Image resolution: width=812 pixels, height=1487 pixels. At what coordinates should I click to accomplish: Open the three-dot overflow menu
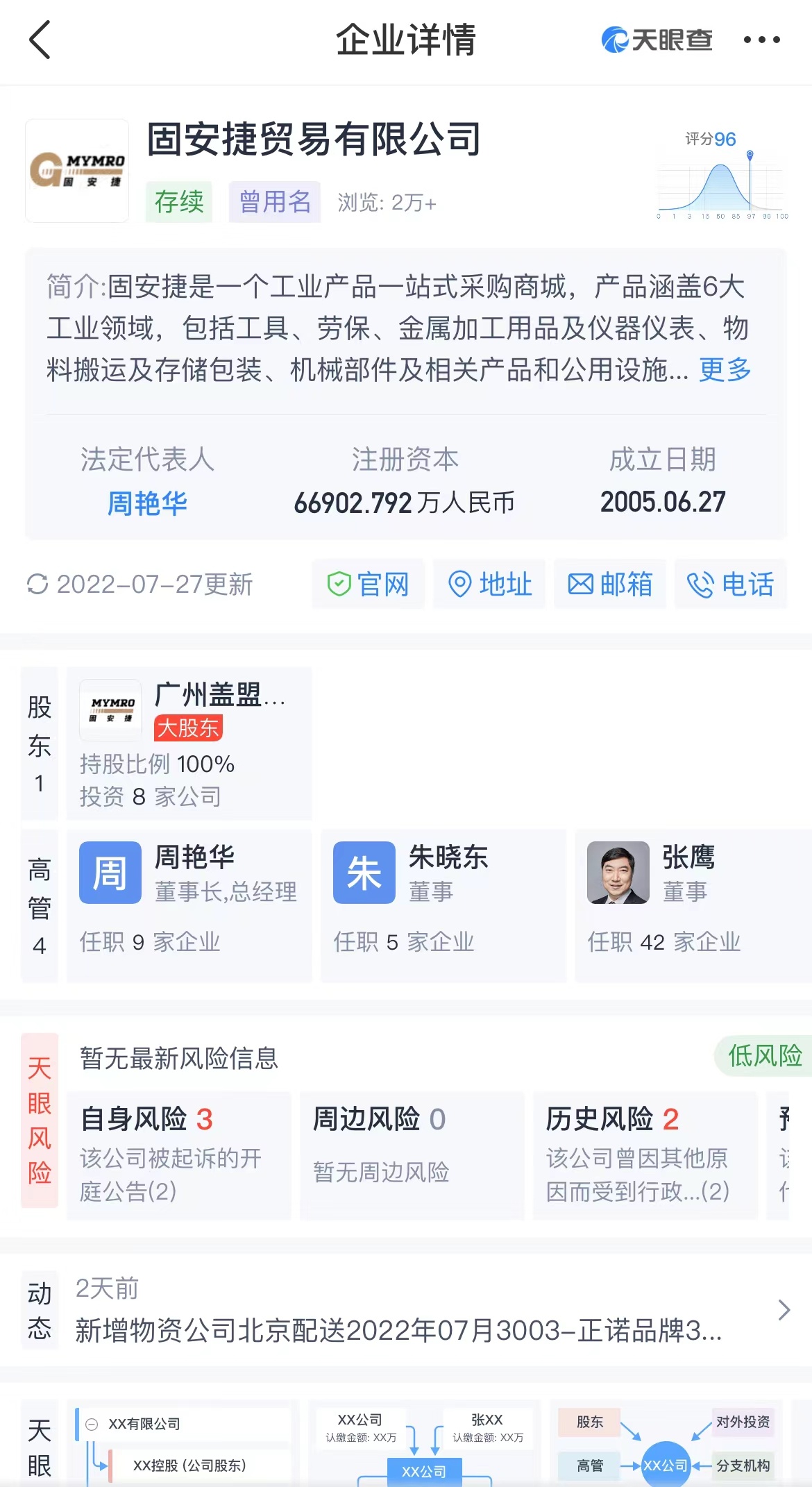pos(761,40)
